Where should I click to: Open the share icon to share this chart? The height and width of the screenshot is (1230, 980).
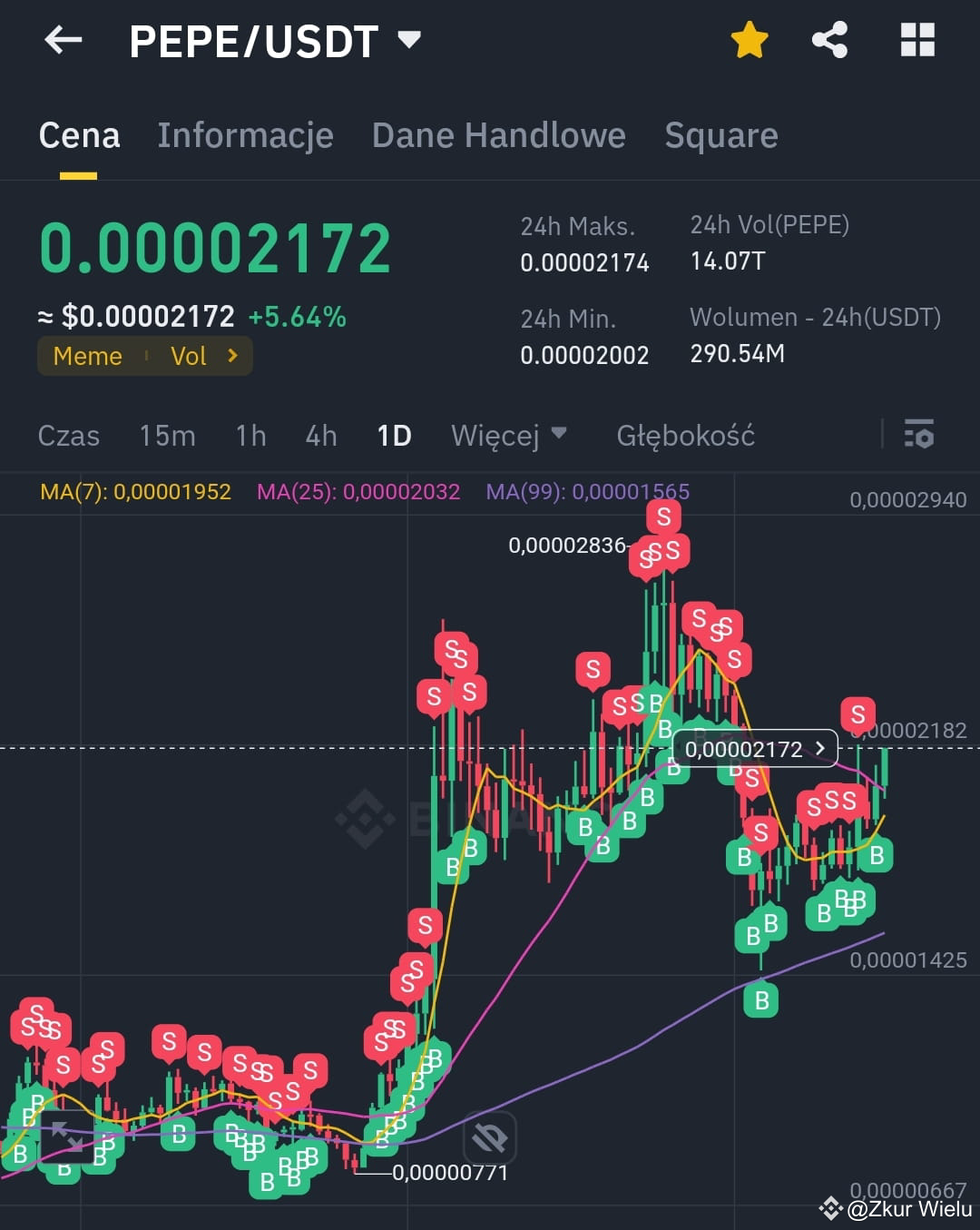(x=828, y=40)
